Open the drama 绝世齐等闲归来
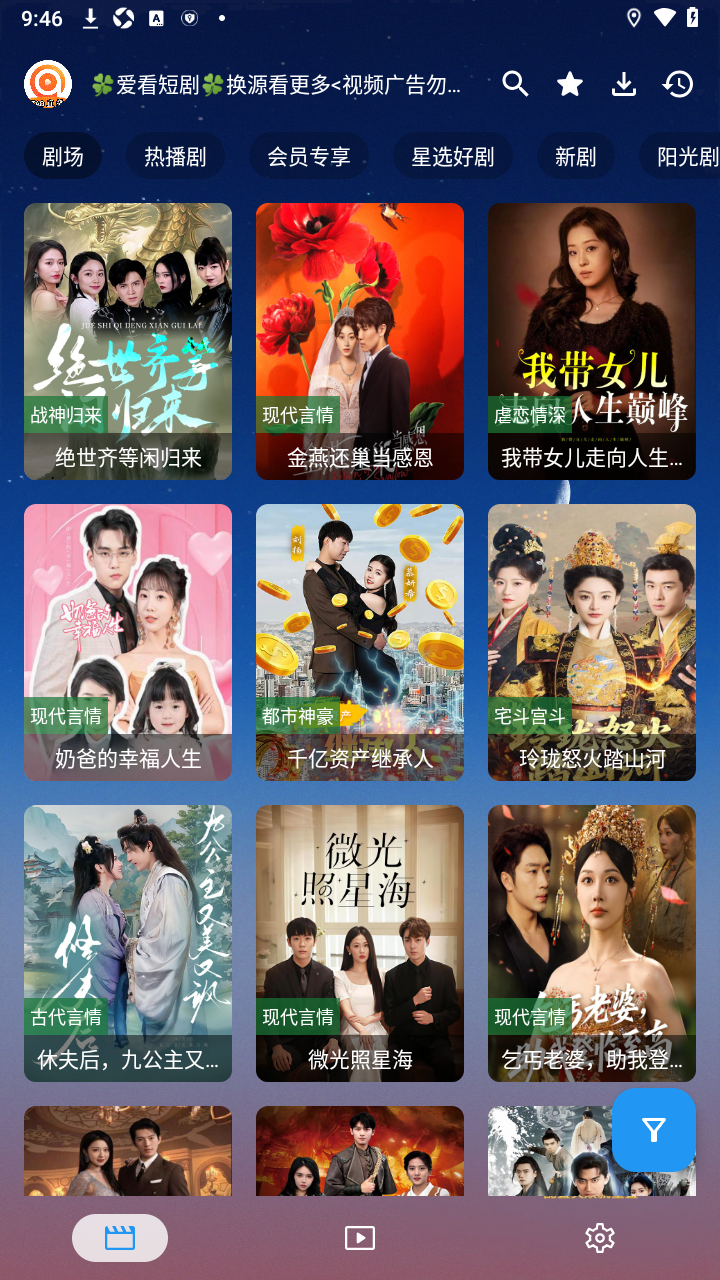Image resolution: width=720 pixels, height=1280 pixels. (x=128, y=341)
